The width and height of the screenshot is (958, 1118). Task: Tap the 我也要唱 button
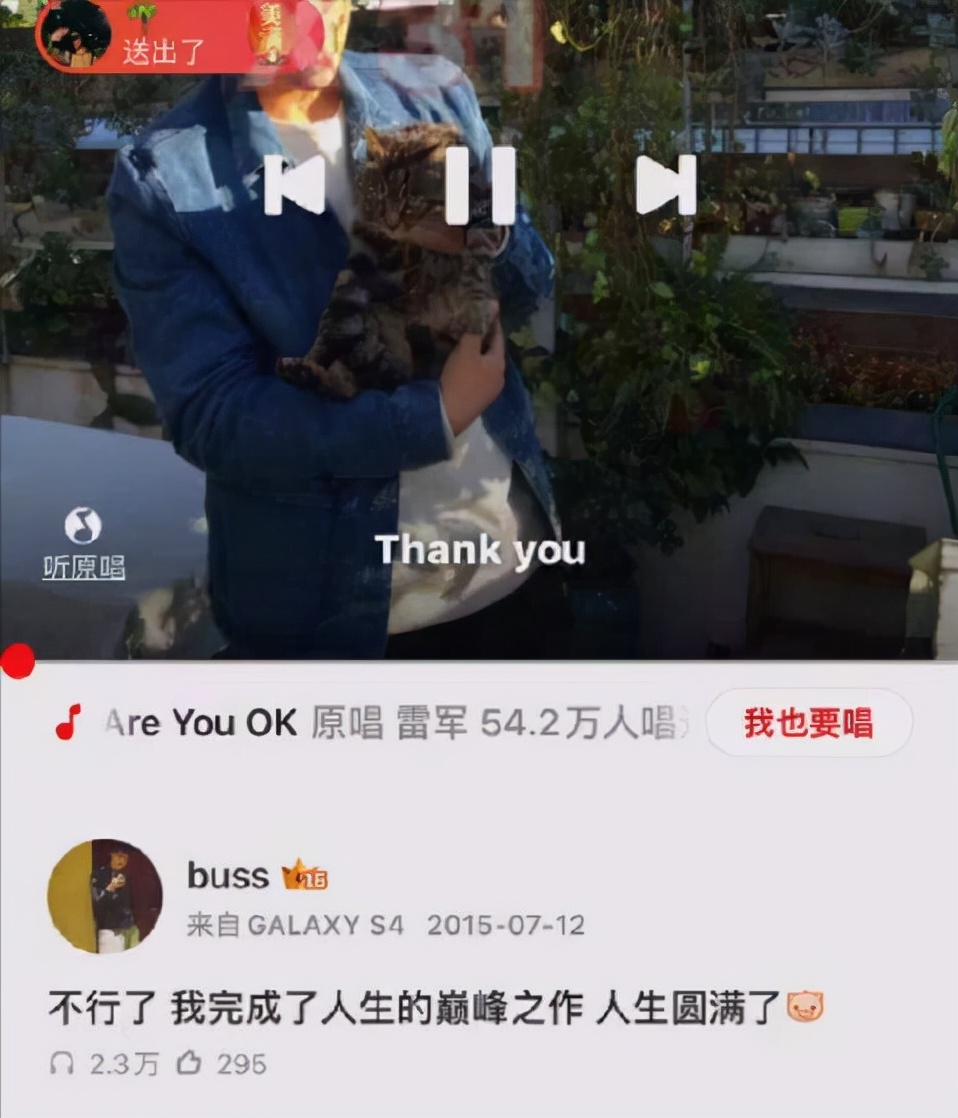tap(808, 722)
